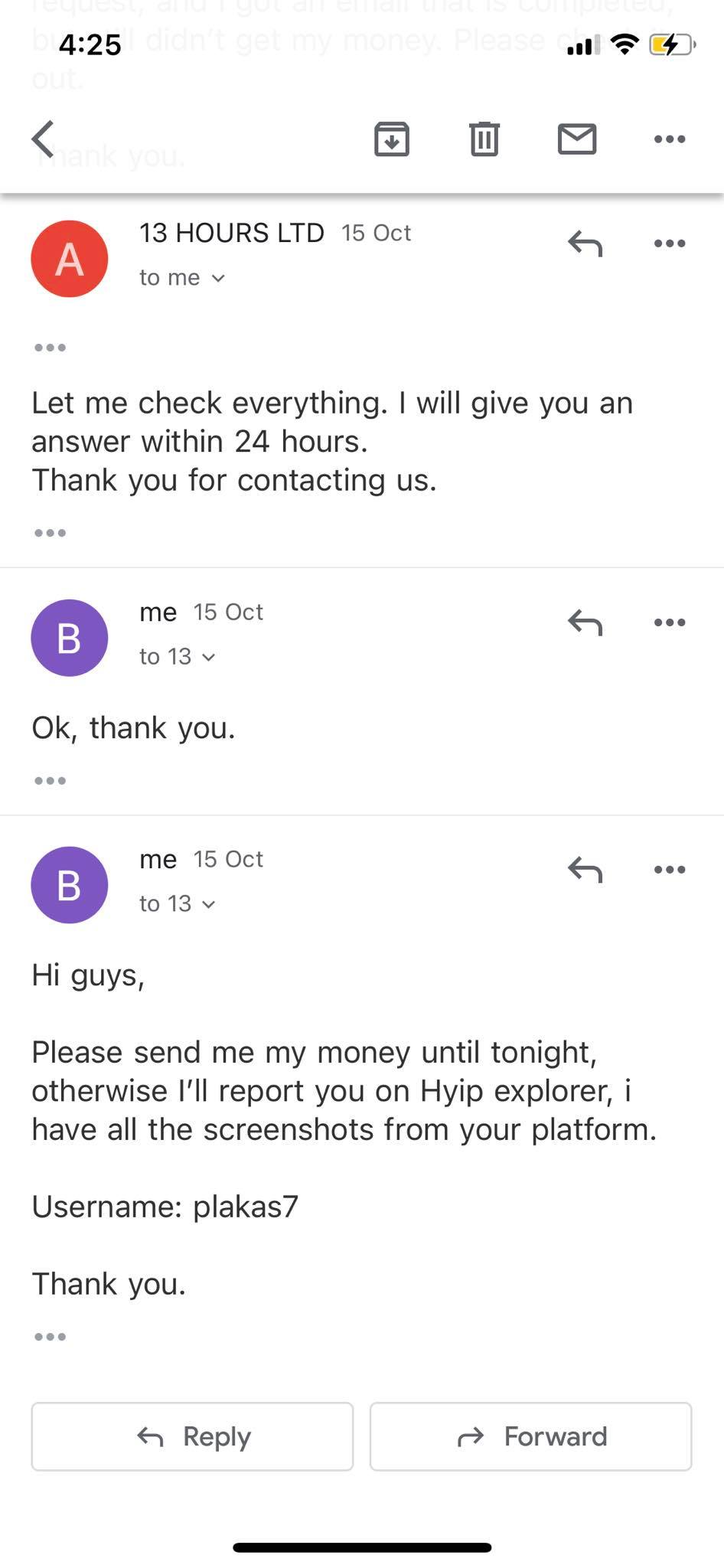Reply to 13 HOURS LTD's message
This screenshot has width=724, height=1568.
[585, 243]
